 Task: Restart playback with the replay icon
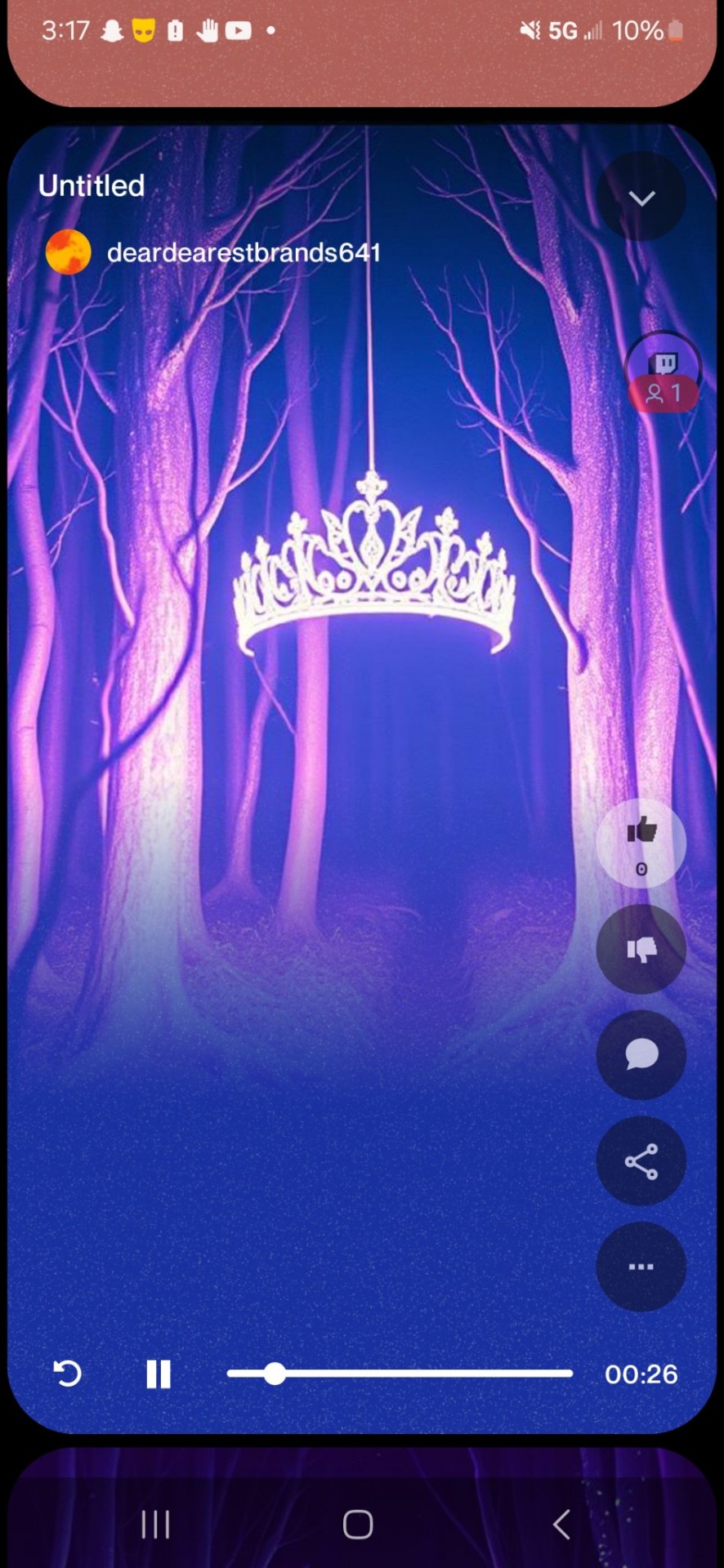(x=67, y=1374)
